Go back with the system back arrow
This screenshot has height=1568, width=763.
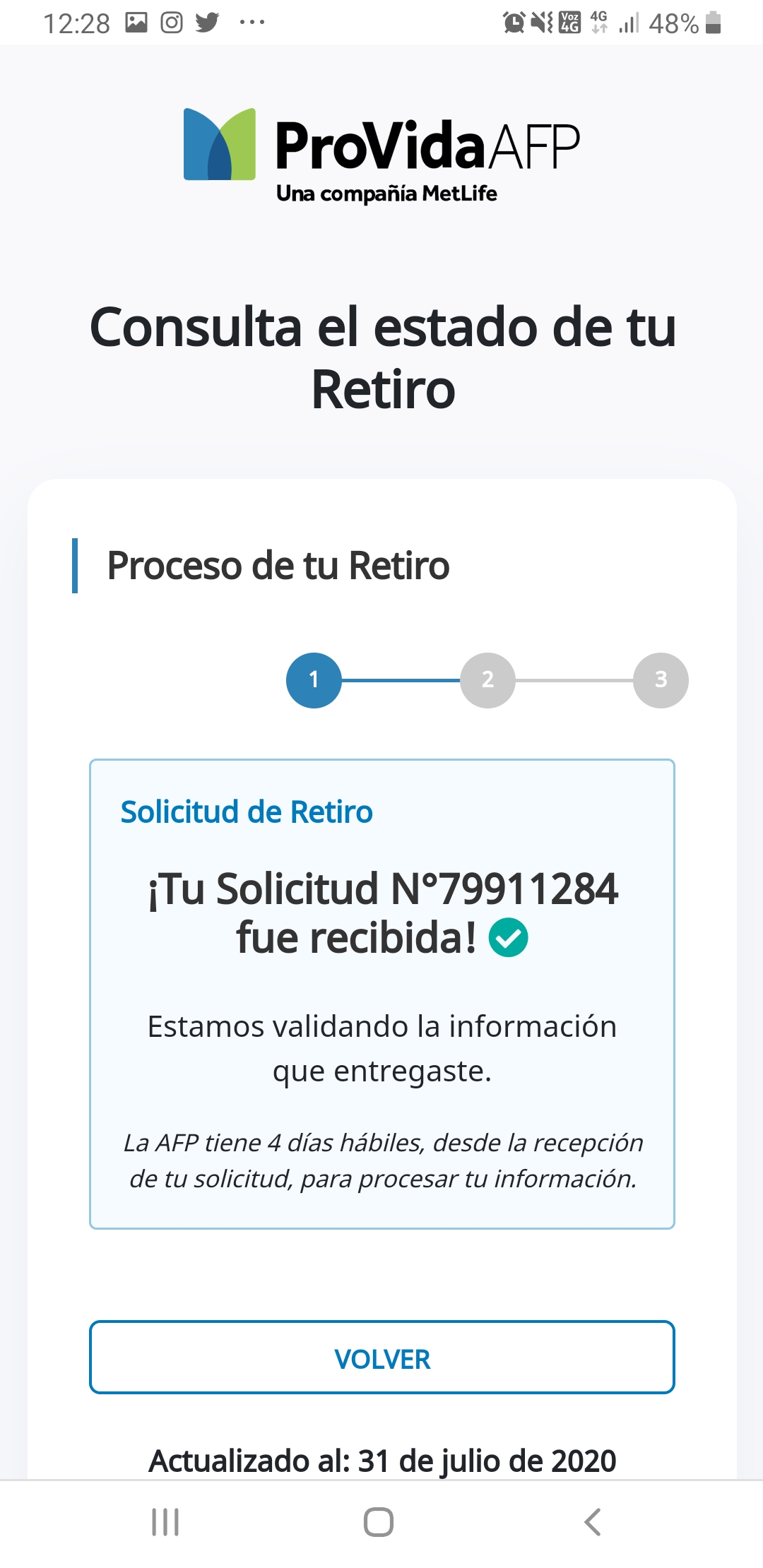click(593, 1522)
